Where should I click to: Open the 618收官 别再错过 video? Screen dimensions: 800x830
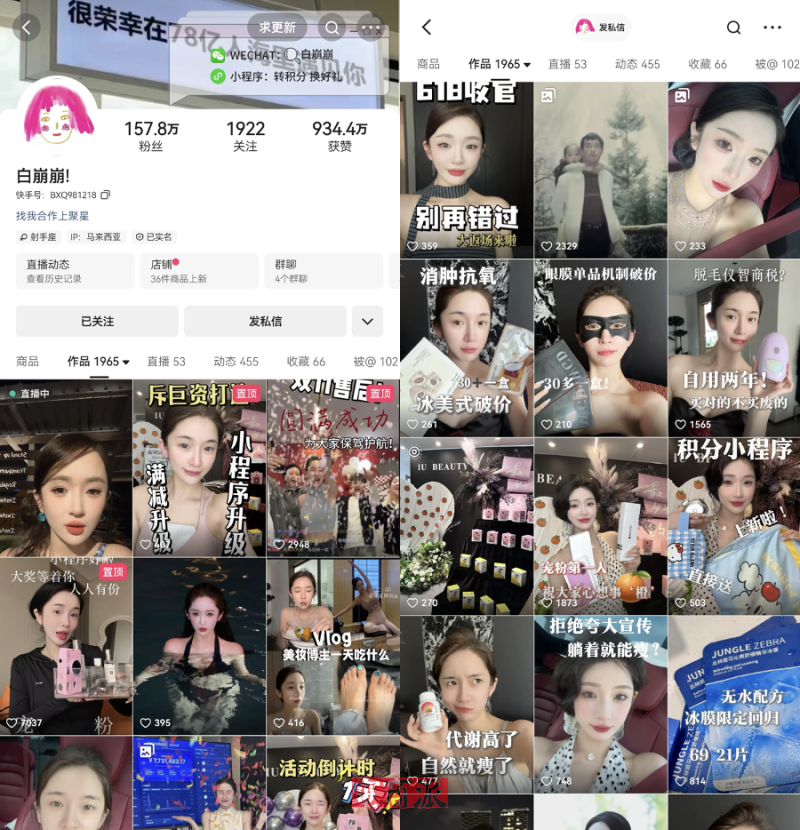click(465, 168)
